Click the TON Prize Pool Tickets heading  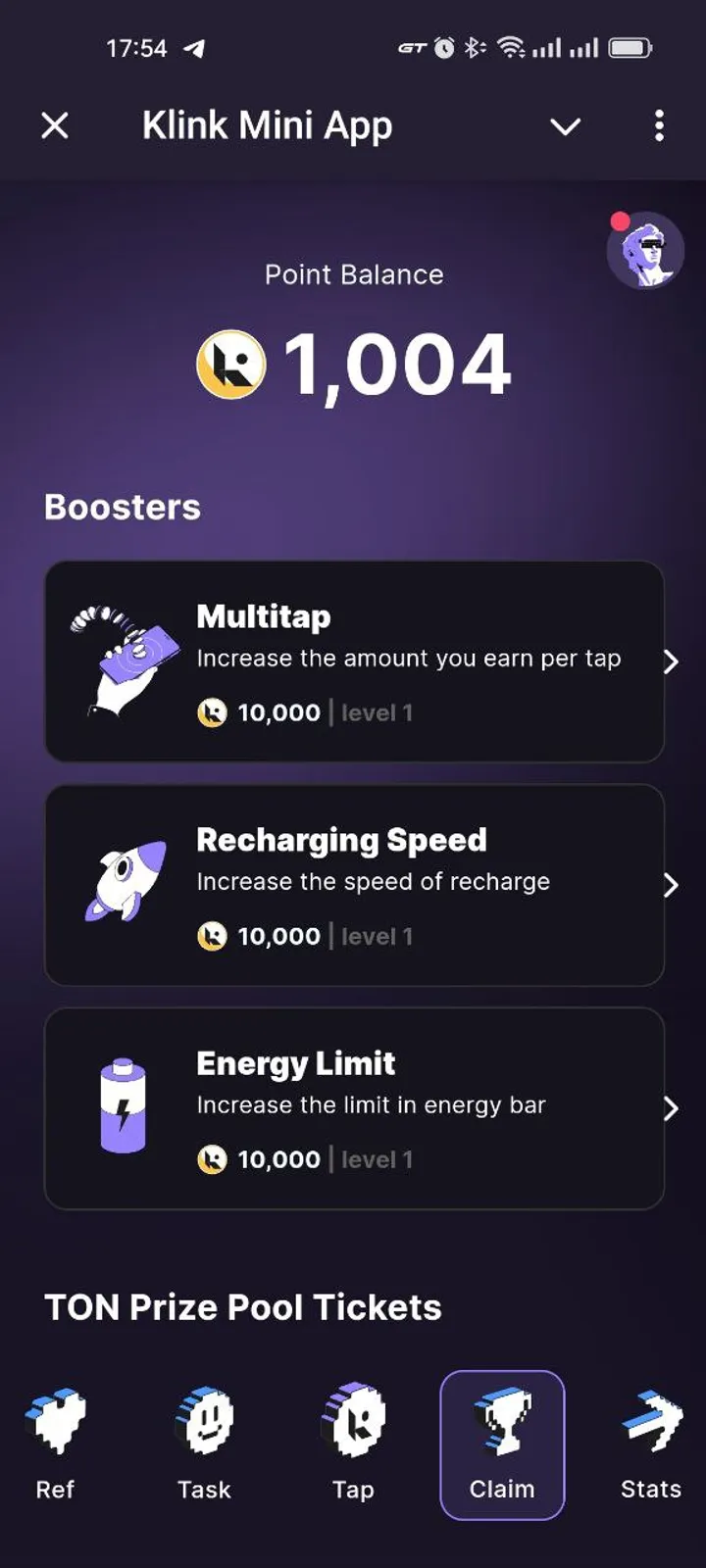243,1306
